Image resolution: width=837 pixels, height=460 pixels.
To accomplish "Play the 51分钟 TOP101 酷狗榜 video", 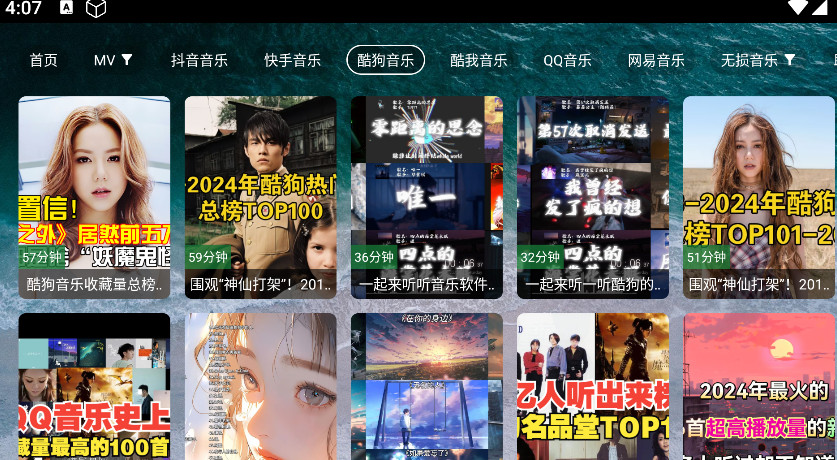I will (x=758, y=196).
